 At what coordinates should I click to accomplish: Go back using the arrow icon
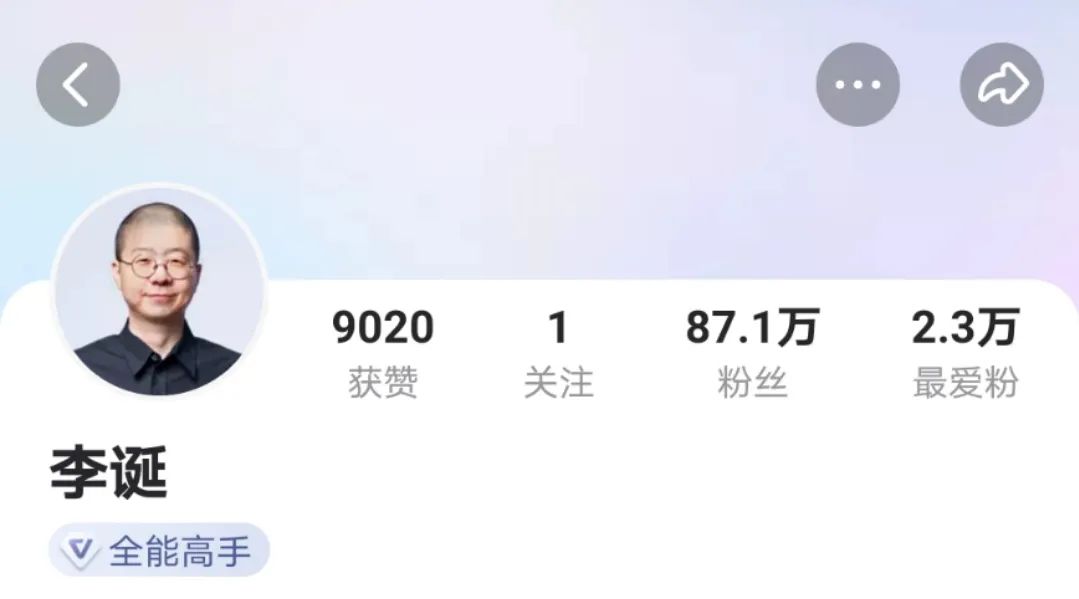(78, 85)
